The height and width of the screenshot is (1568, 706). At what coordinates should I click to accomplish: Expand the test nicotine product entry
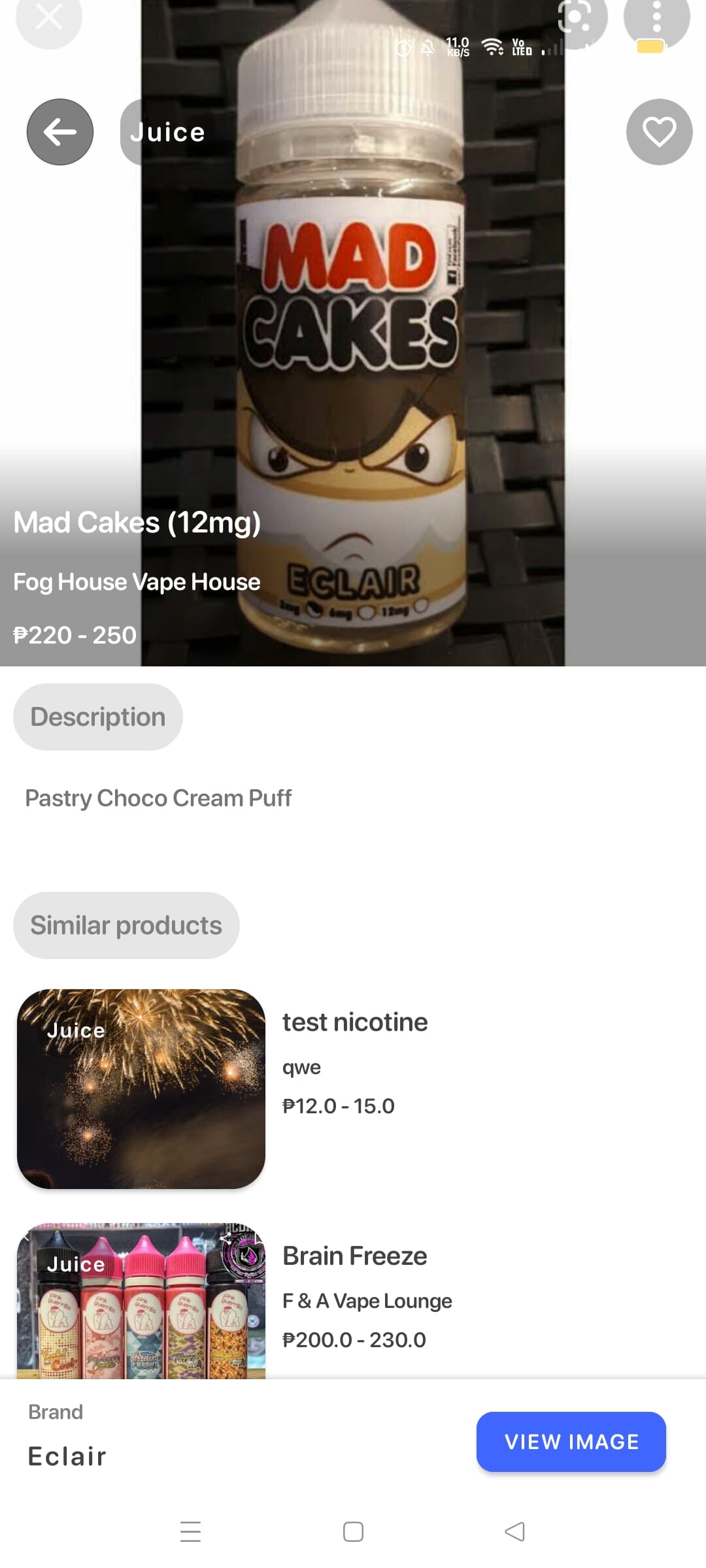pyautogui.click(x=354, y=1021)
